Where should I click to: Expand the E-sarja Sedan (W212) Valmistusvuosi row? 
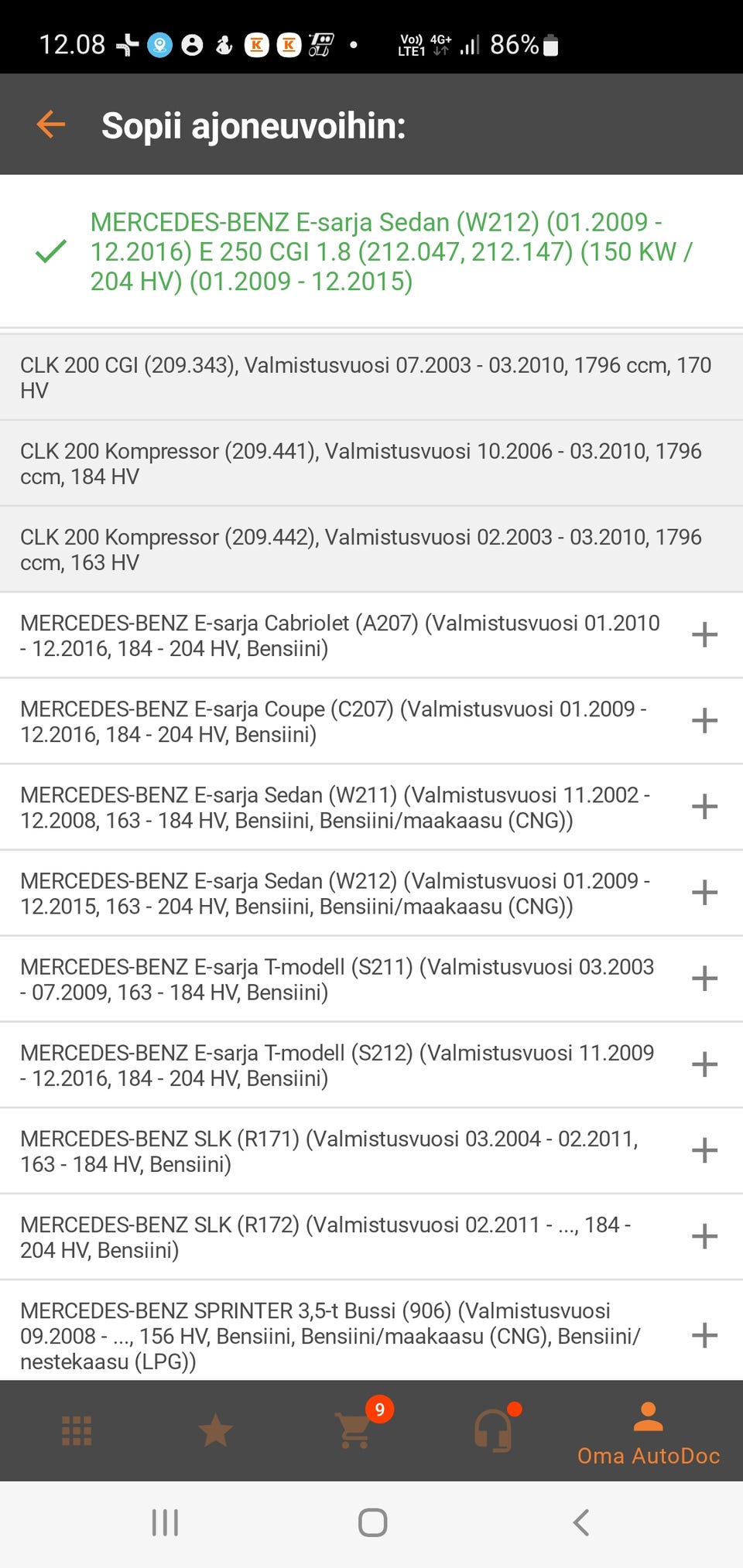704,893
